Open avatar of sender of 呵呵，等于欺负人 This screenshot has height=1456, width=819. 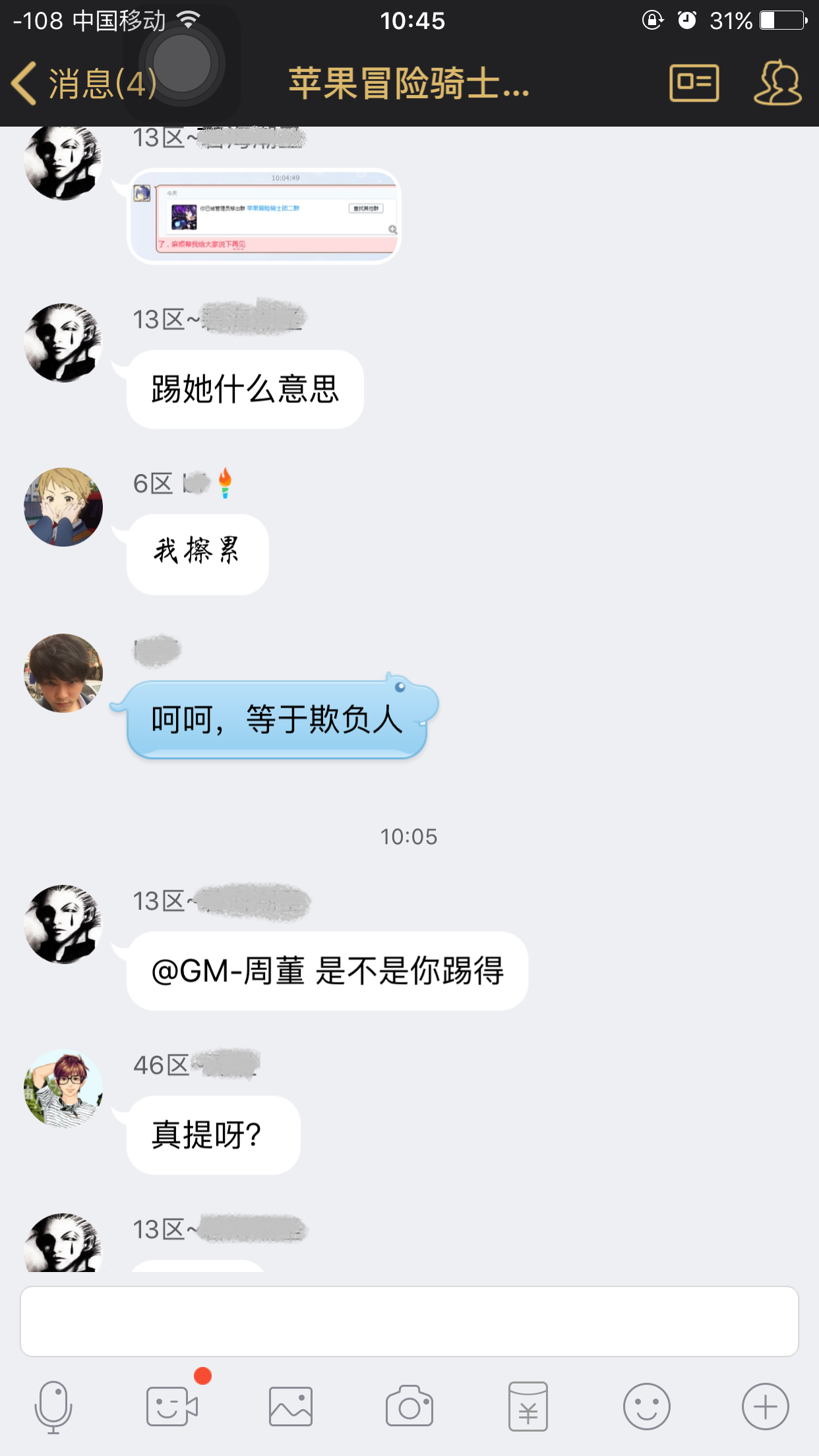click(63, 673)
